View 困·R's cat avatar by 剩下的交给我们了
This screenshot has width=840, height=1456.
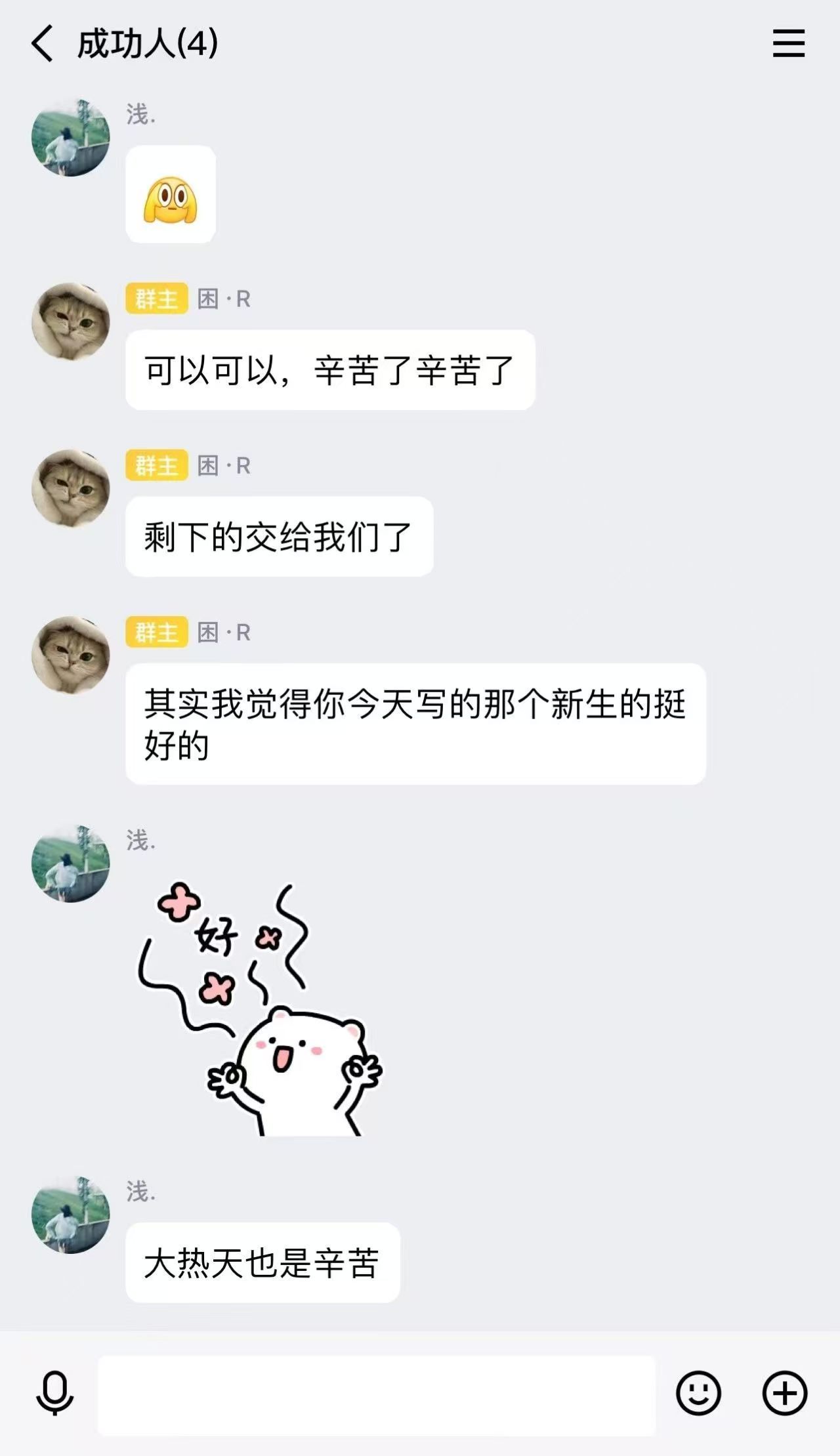point(70,488)
